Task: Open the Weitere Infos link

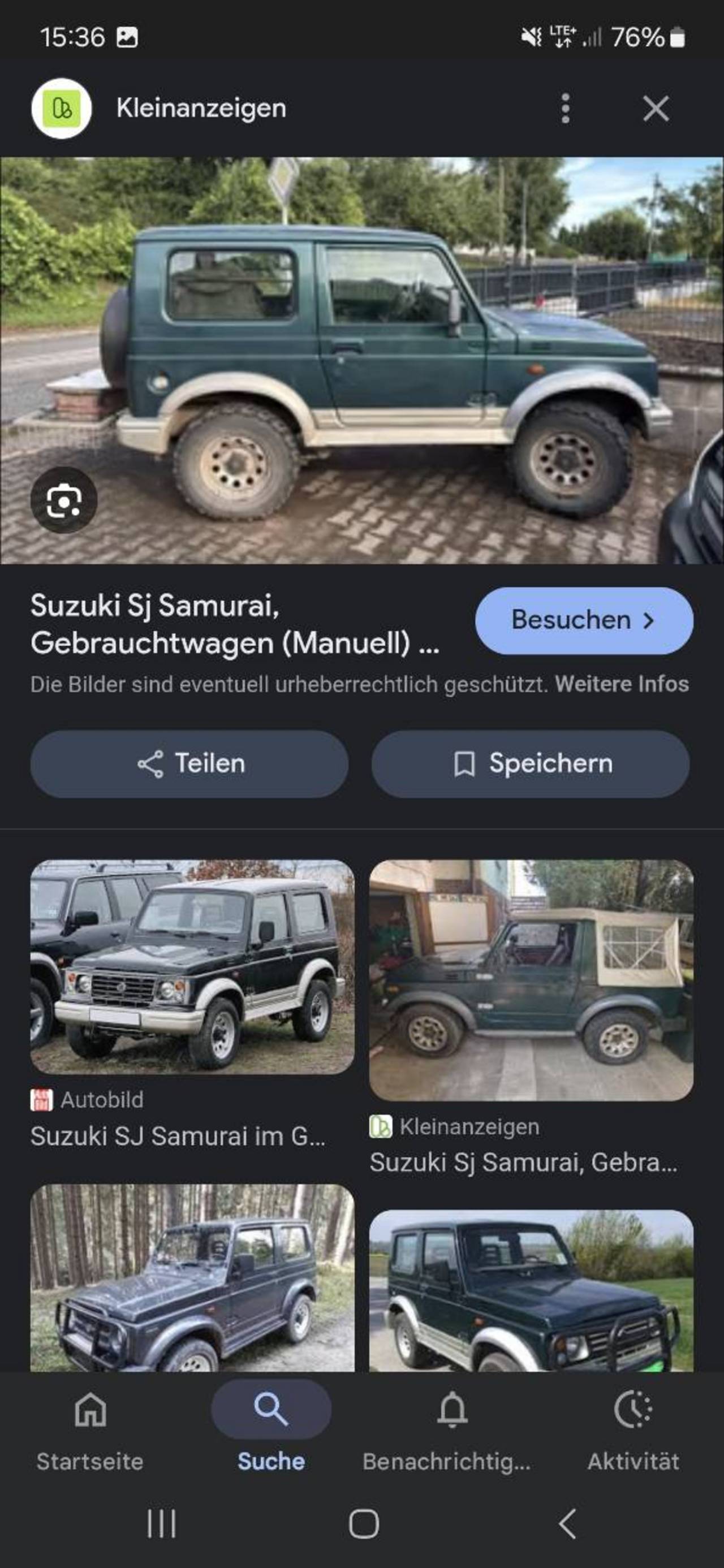Action: pos(622,684)
